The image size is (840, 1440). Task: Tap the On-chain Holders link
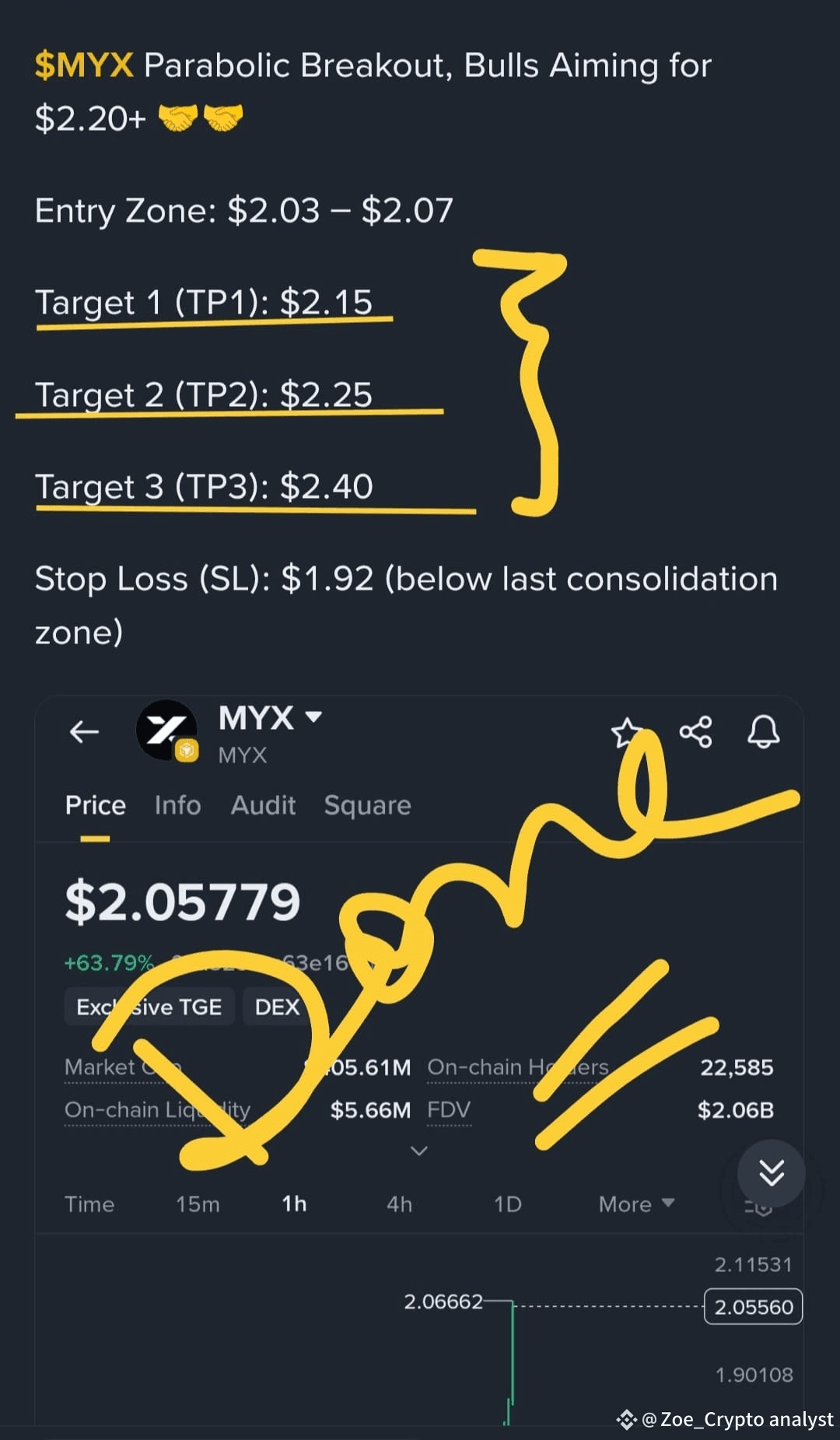[517, 1067]
